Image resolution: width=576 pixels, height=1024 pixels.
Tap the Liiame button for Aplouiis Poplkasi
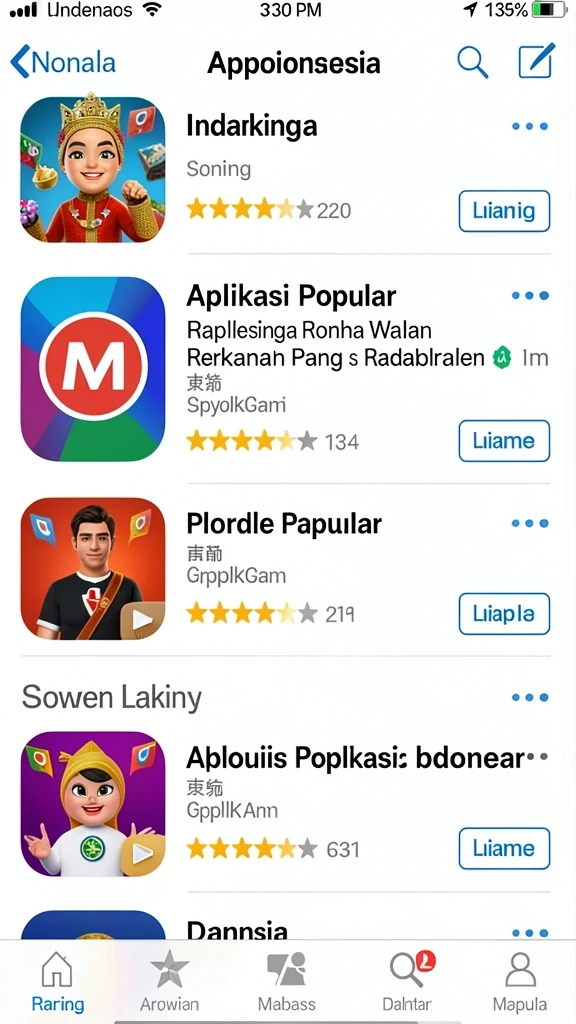504,848
